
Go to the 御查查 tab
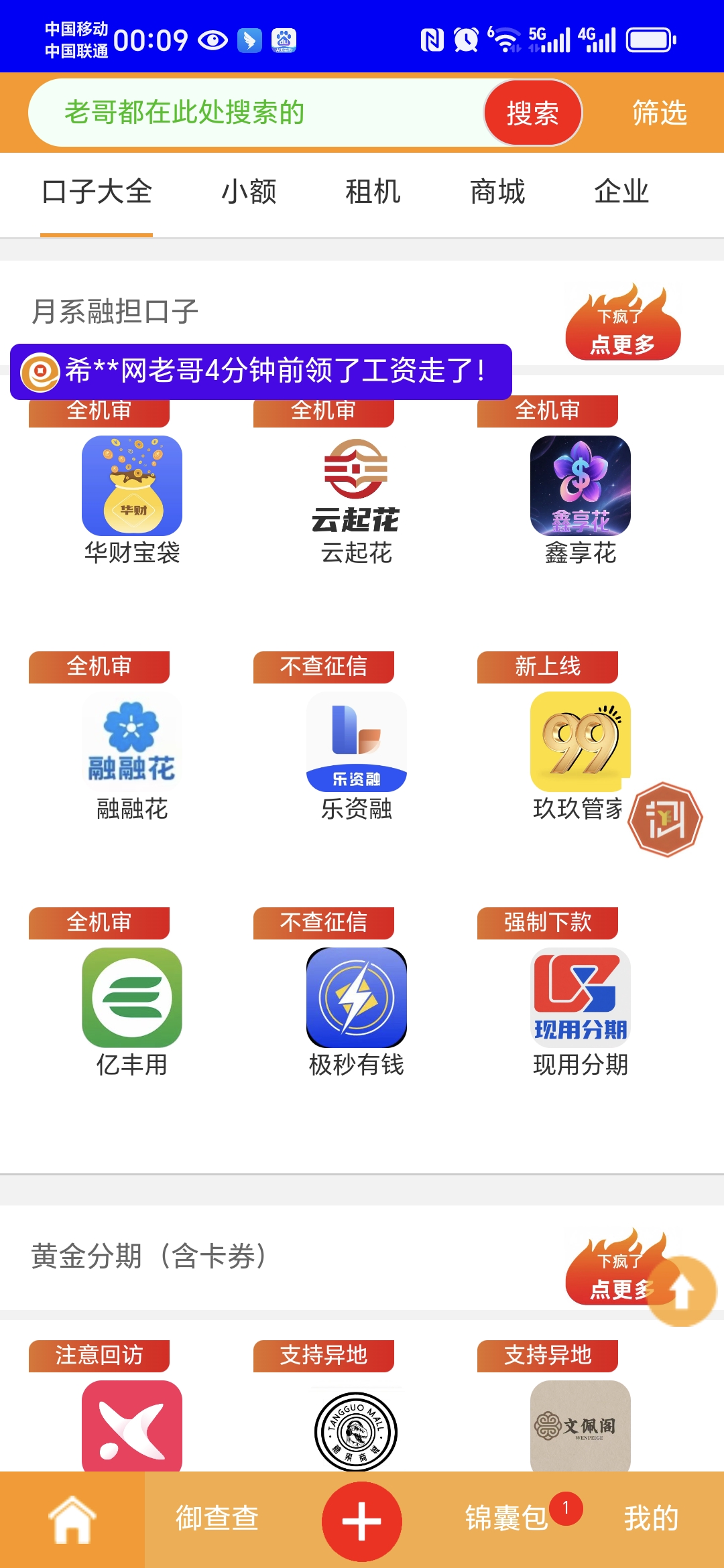(x=217, y=1518)
